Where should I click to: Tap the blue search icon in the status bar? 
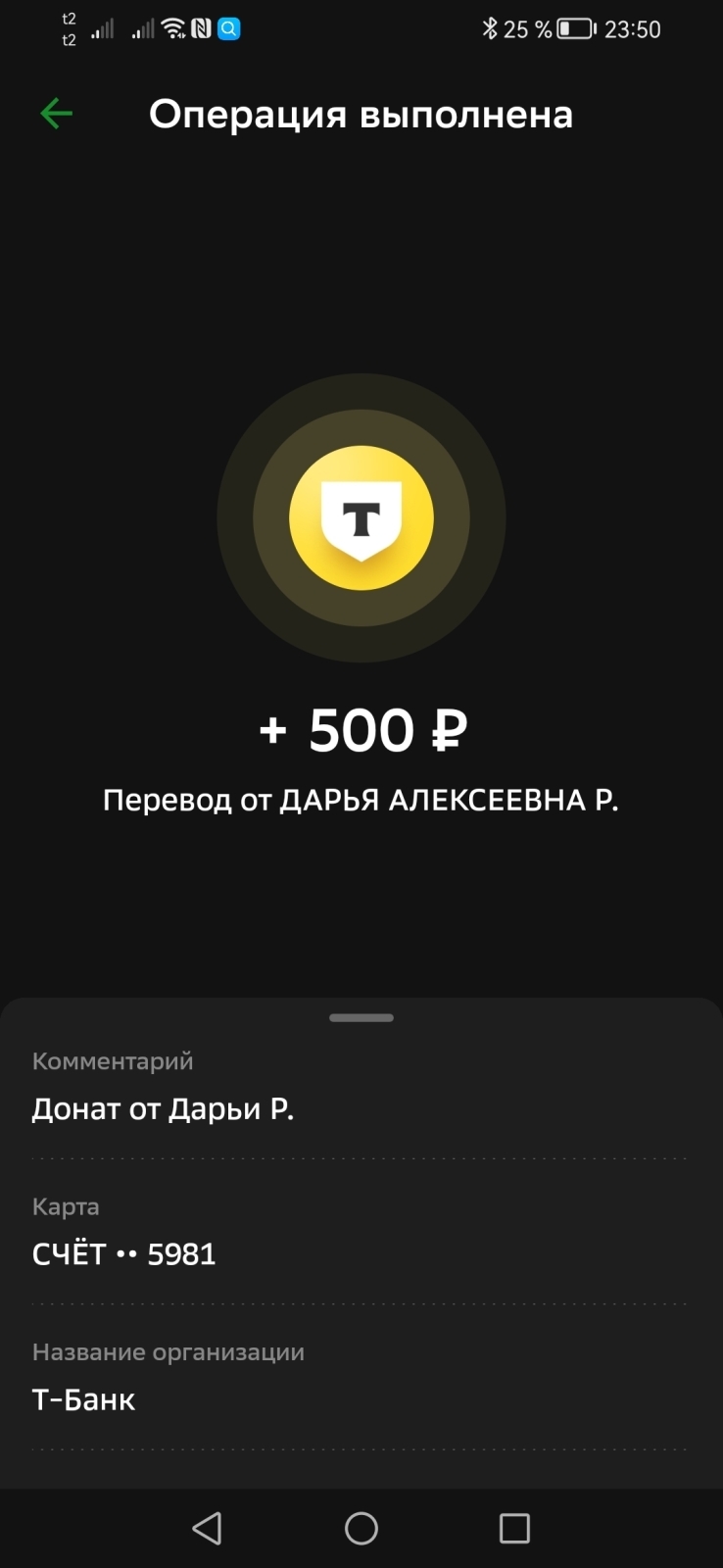228,28
